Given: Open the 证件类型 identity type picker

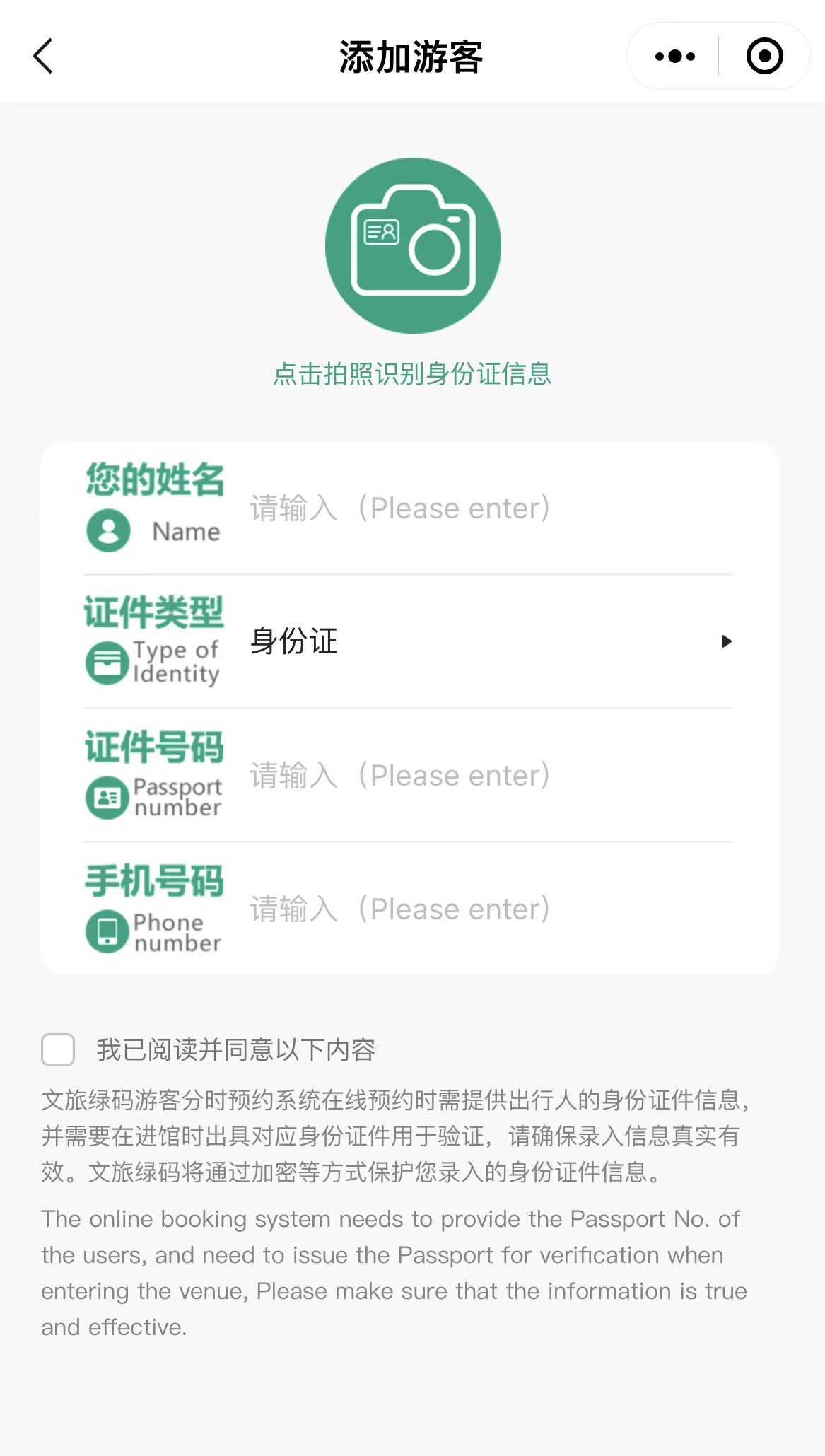Looking at the screenshot, I should 488,641.
